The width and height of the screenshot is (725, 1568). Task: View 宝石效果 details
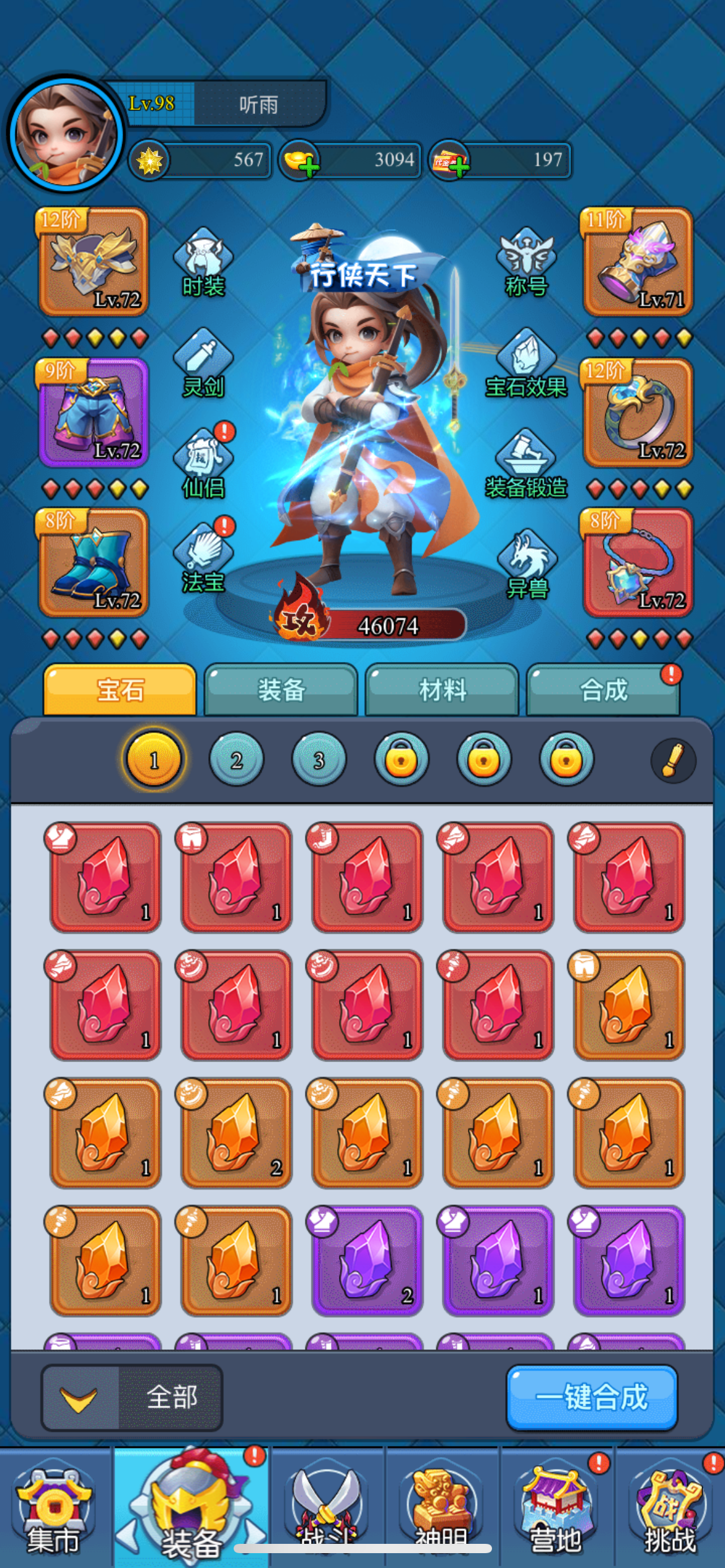526,364
